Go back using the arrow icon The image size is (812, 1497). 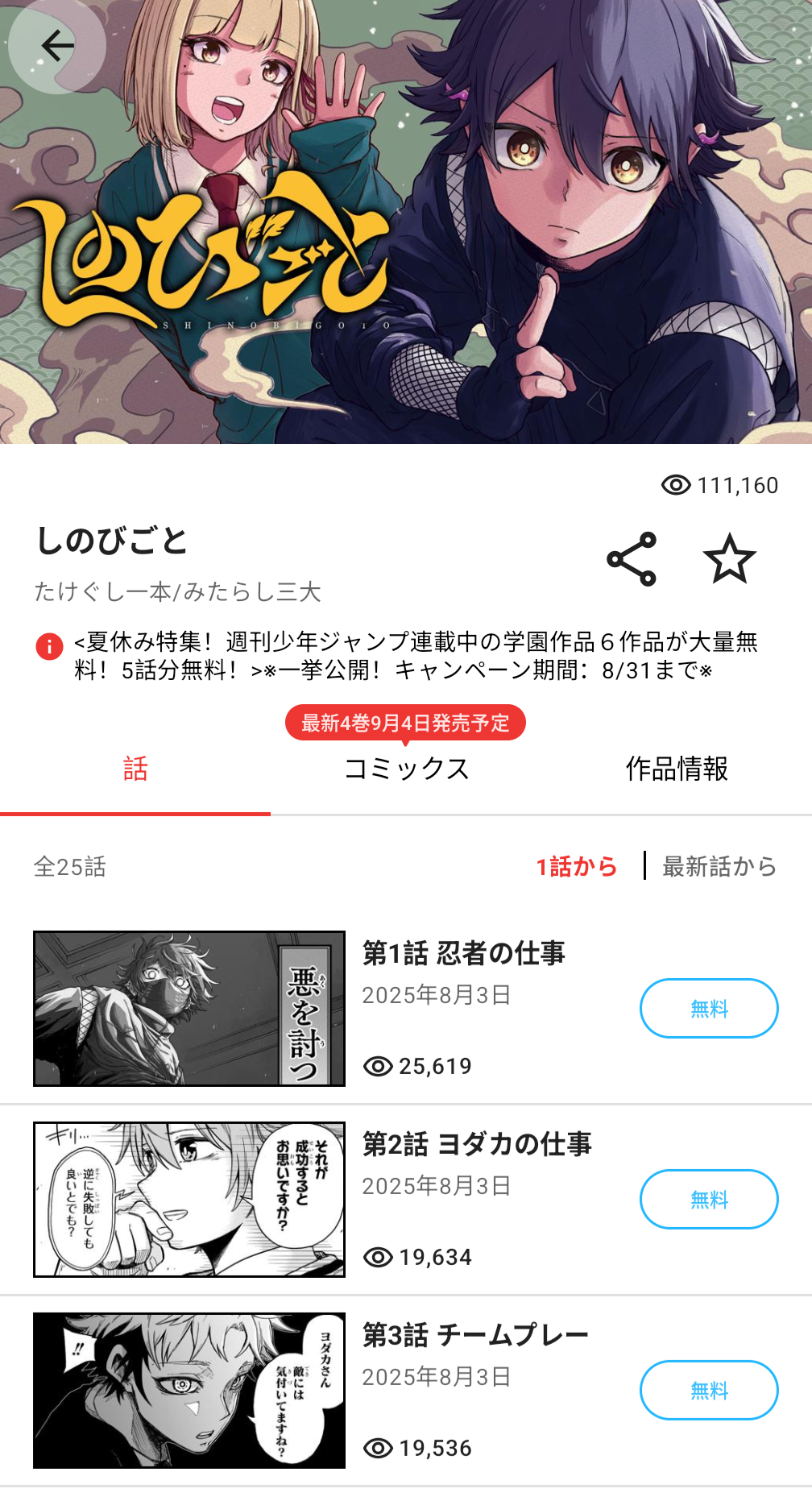tap(57, 46)
